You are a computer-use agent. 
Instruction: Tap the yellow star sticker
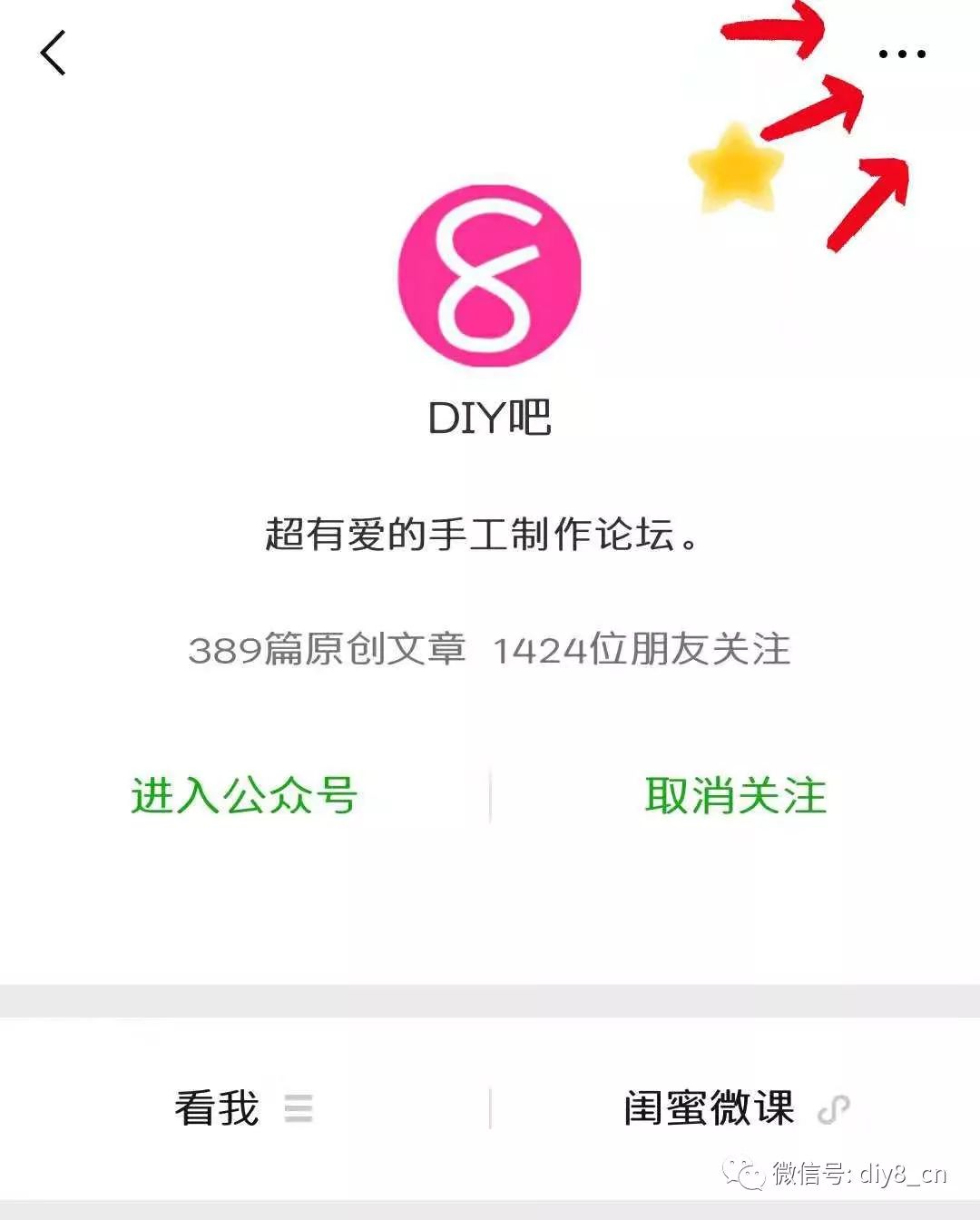coord(733,168)
